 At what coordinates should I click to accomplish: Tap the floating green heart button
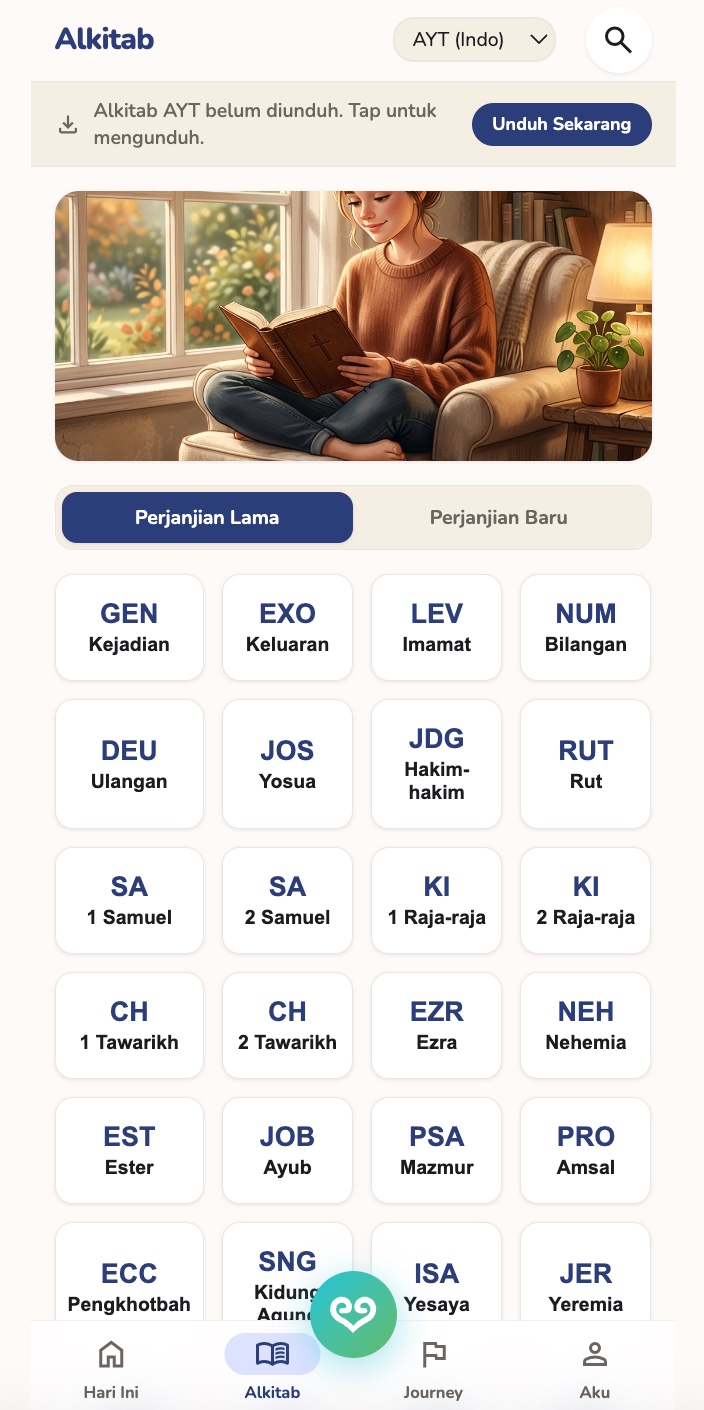point(353,1314)
